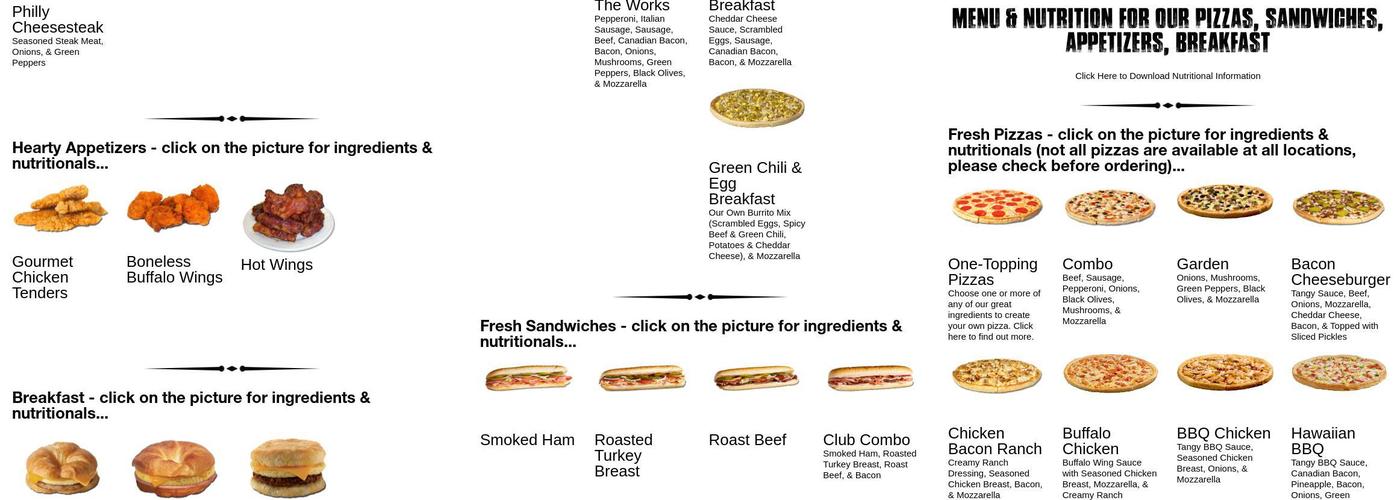Screen dimensions: 1400x500
Task: View Bacon Cheeseburger pizza picture
Action: (1338, 207)
